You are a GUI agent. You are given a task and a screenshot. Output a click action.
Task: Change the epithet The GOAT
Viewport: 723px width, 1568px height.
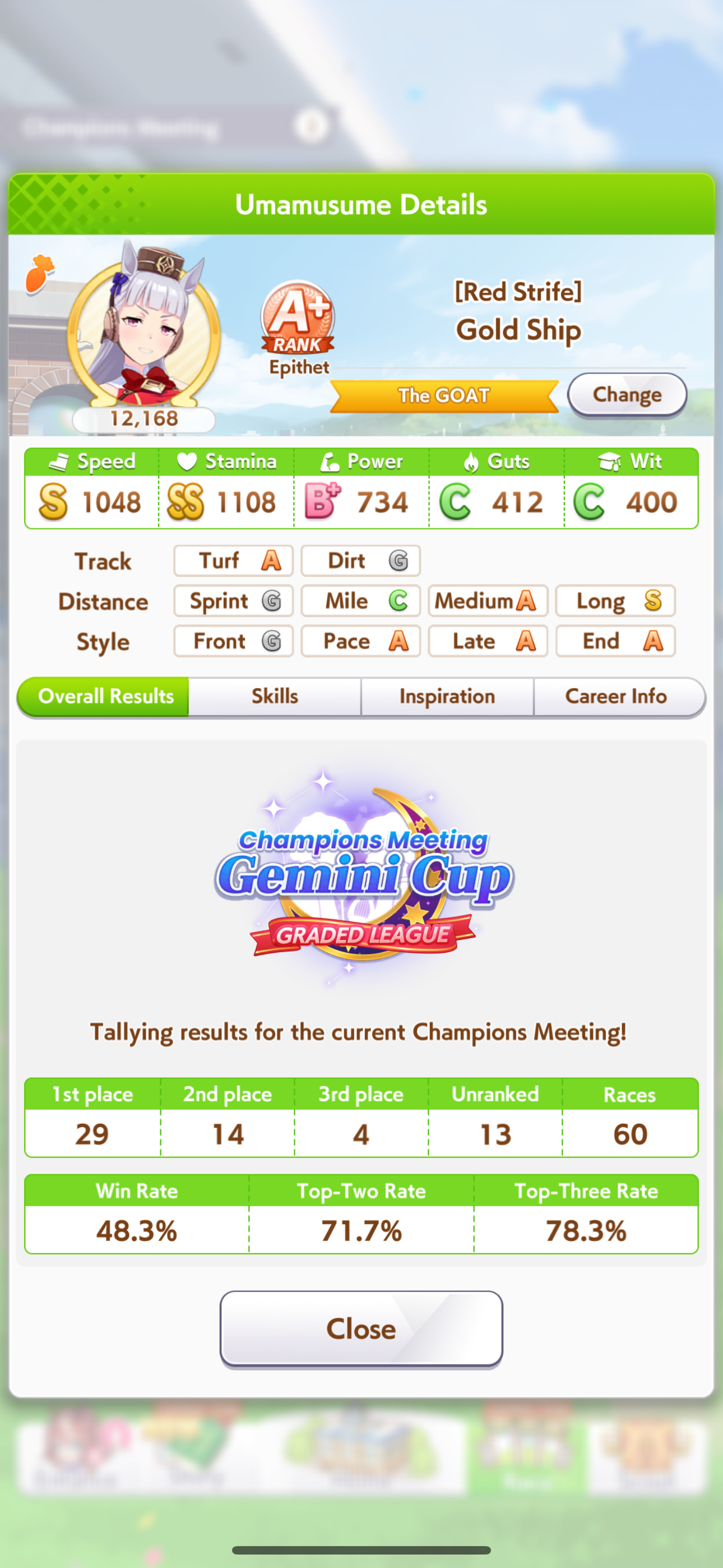(627, 394)
